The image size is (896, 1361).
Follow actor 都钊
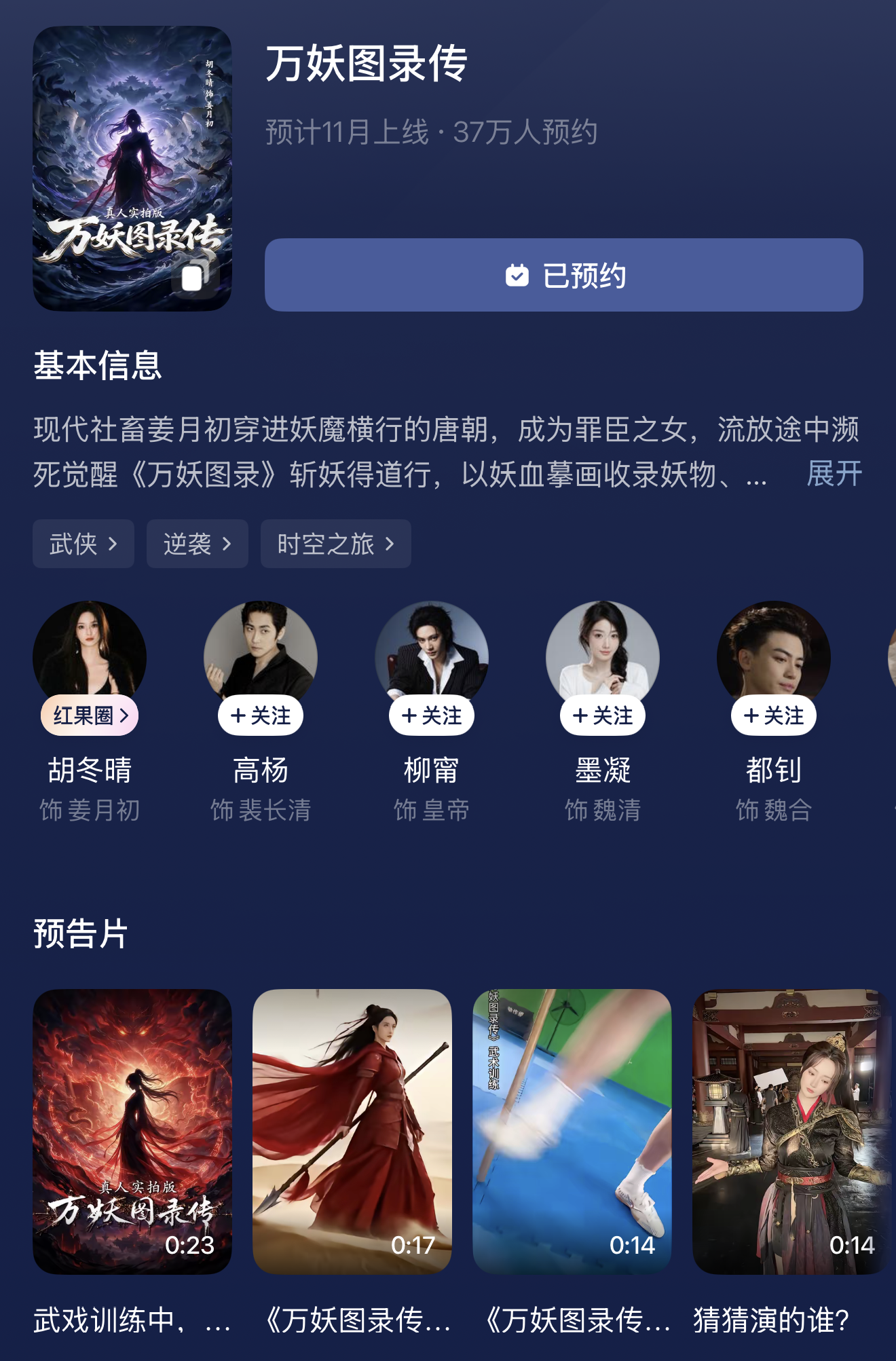[774, 715]
